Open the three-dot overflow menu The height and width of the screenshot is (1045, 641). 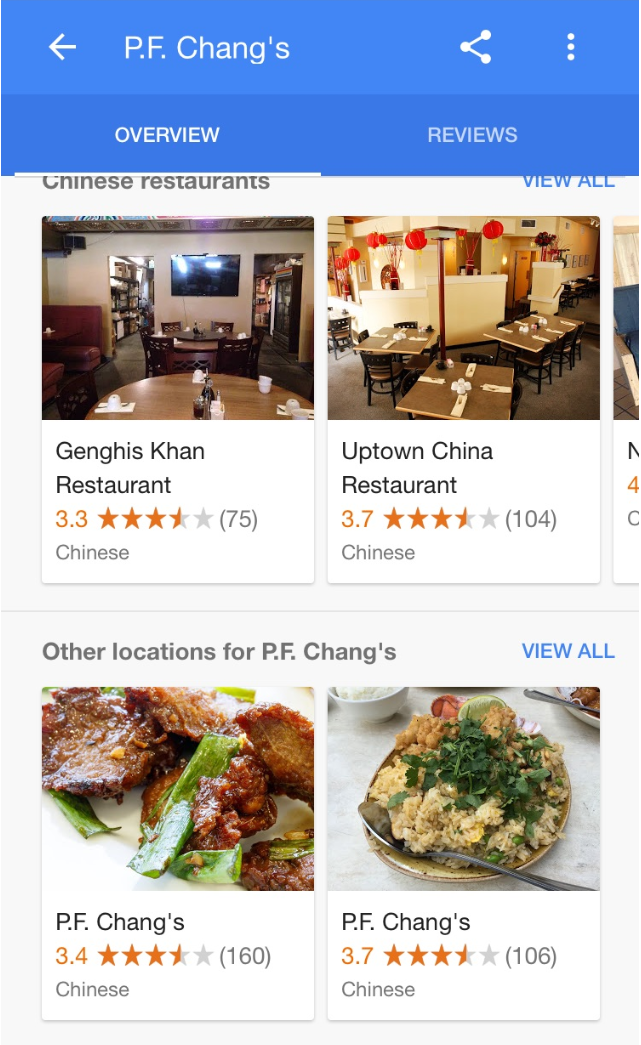tap(570, 47)
